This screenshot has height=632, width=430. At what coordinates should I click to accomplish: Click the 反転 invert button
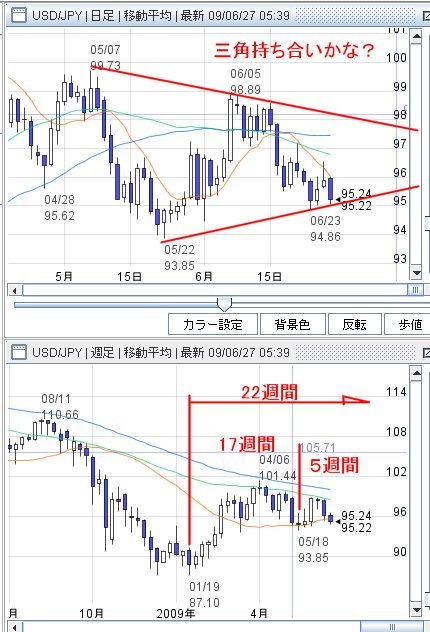pos(355,324)
